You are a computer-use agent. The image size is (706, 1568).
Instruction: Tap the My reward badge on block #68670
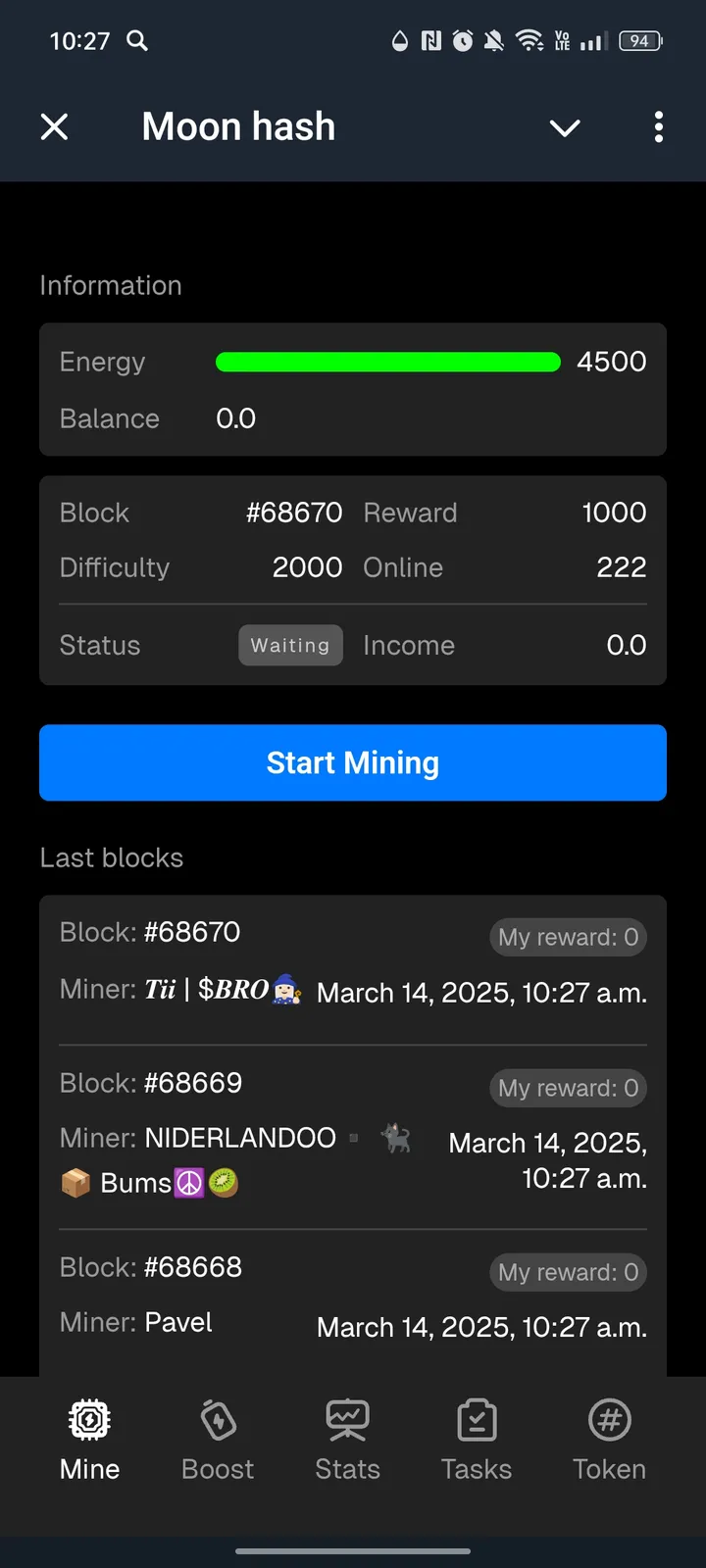click(568, 937)
